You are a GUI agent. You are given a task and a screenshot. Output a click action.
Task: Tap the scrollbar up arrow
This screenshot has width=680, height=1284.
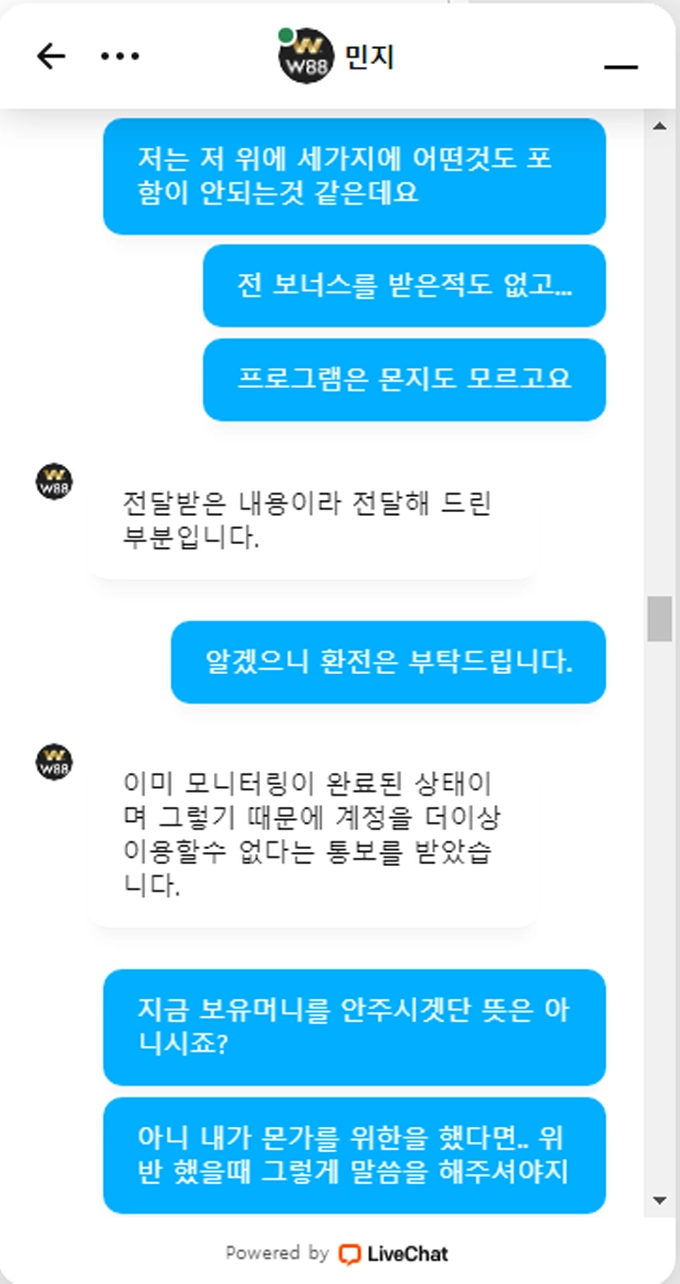[659, 126]
